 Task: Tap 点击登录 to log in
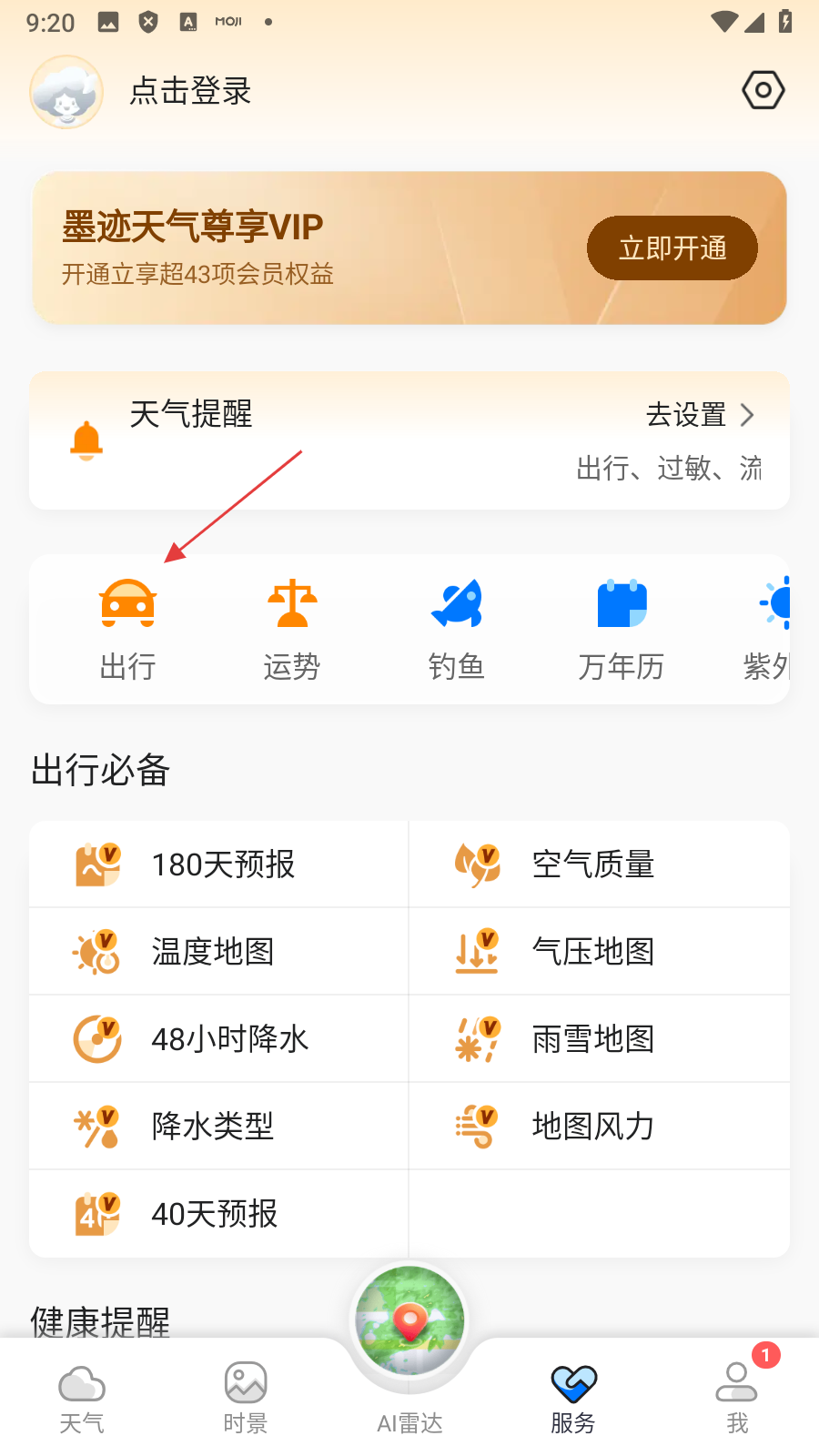pos(189,91)
